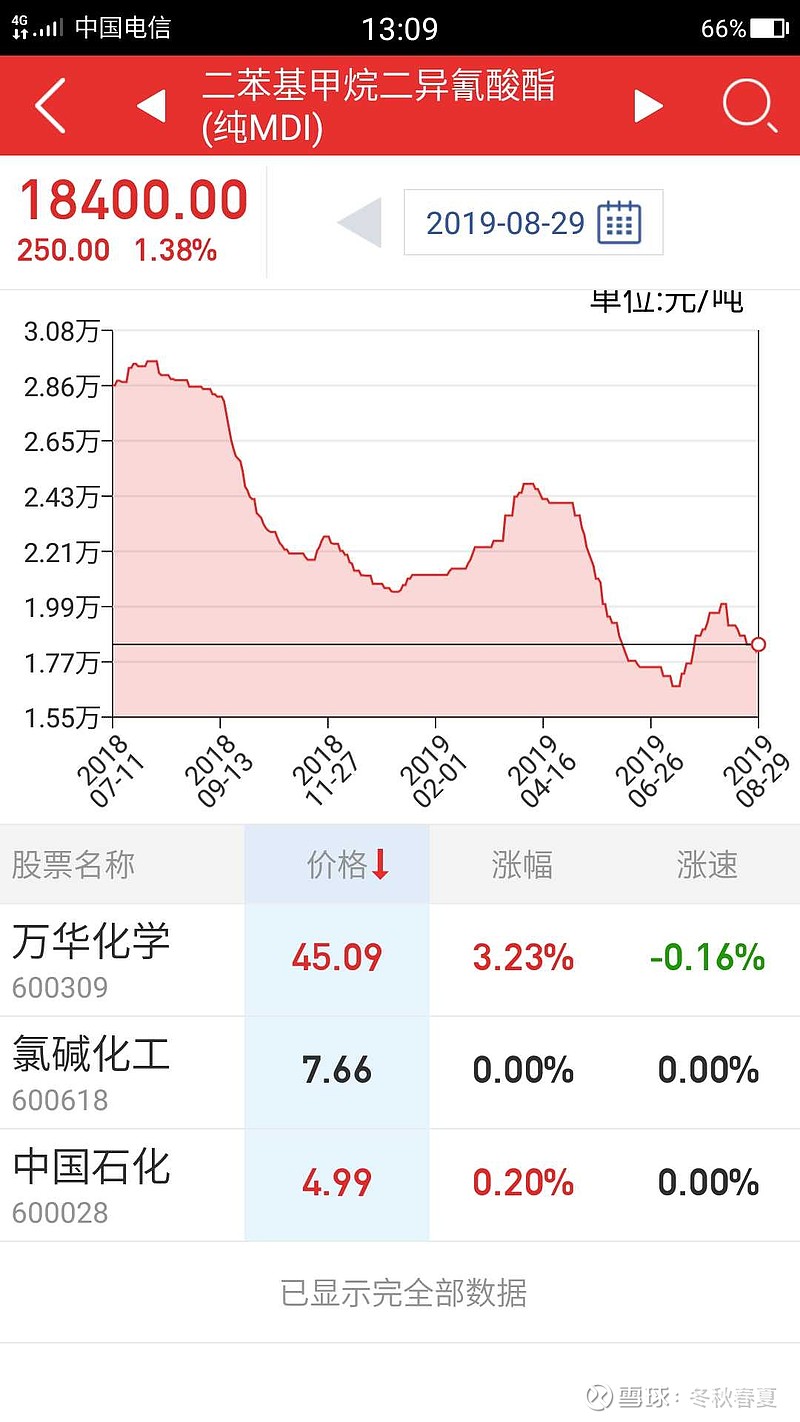This screenshot has width=800, height=1422.
Task: Tap the Xueqiu snowball logo
Action: click(596, 1393)
